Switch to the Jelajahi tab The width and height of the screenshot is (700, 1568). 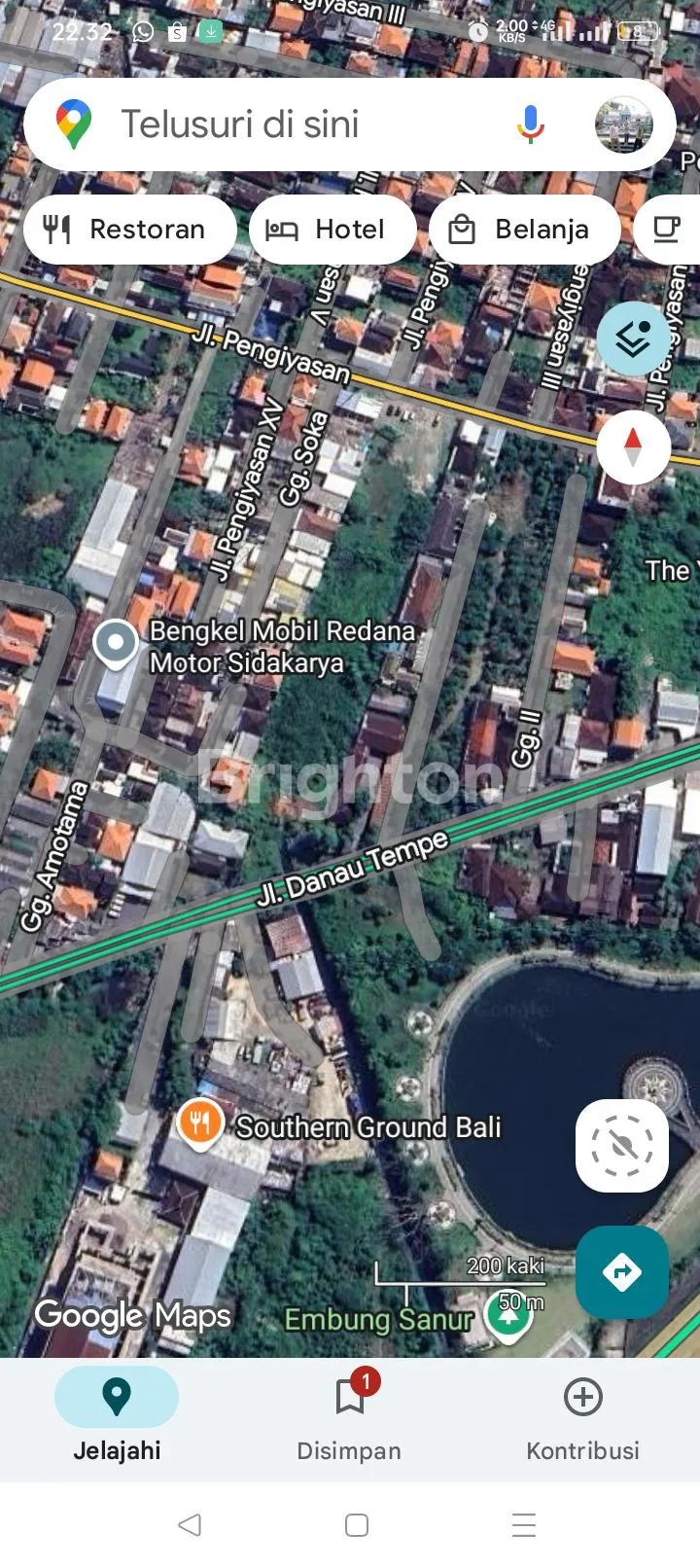tap(117, 1415)
